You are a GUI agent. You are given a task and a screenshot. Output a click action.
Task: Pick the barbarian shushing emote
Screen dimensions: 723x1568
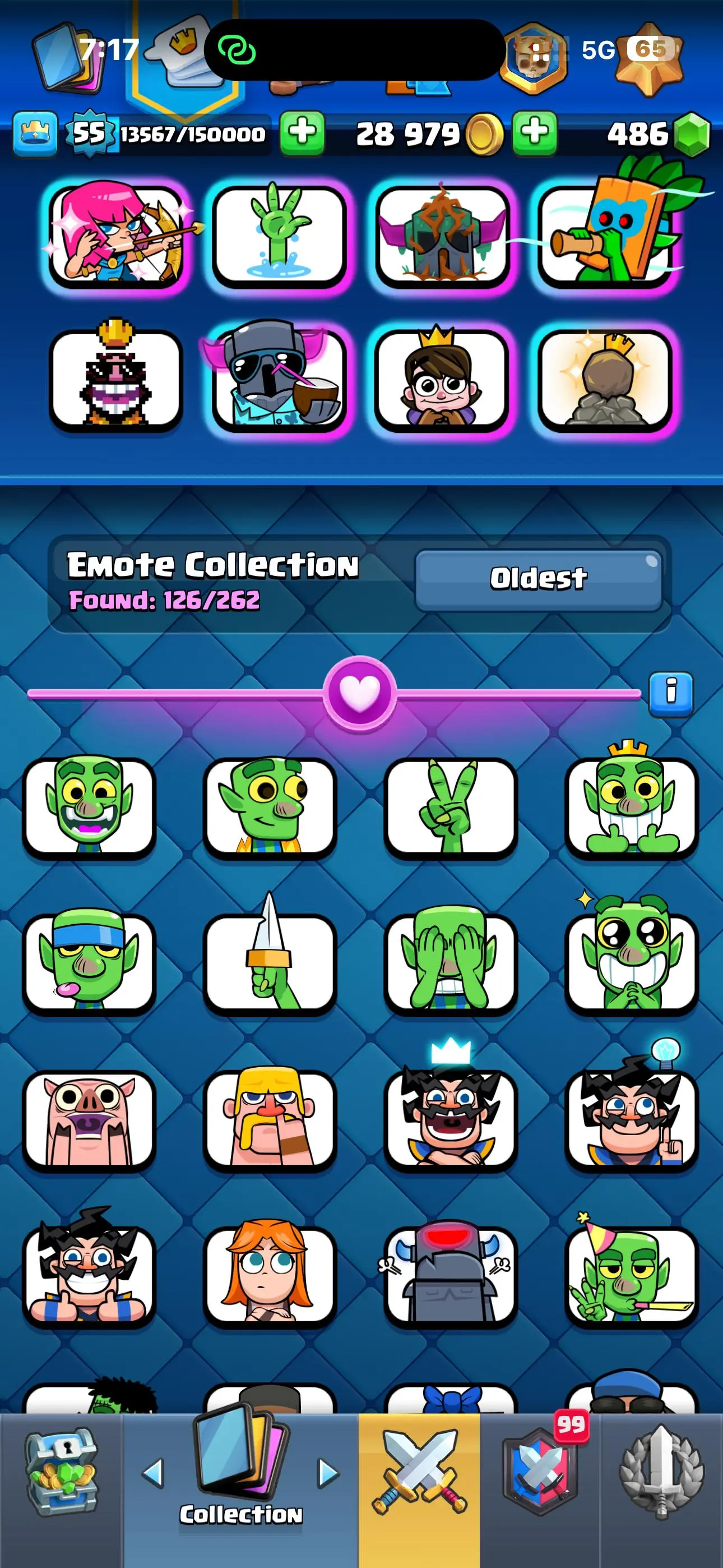270,1120
